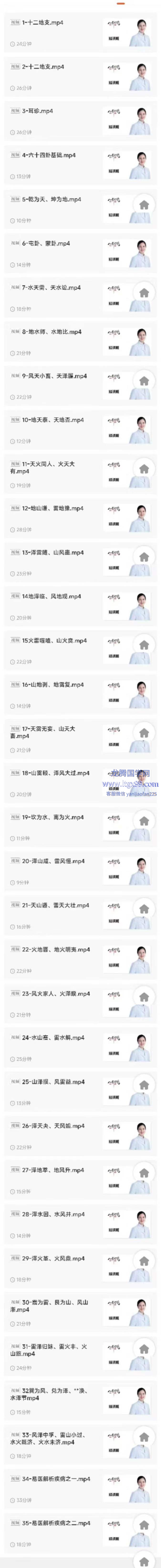Select 6-屯卦、蒙卦.mp4
161x1568 pixels.
tap(46, 244)
